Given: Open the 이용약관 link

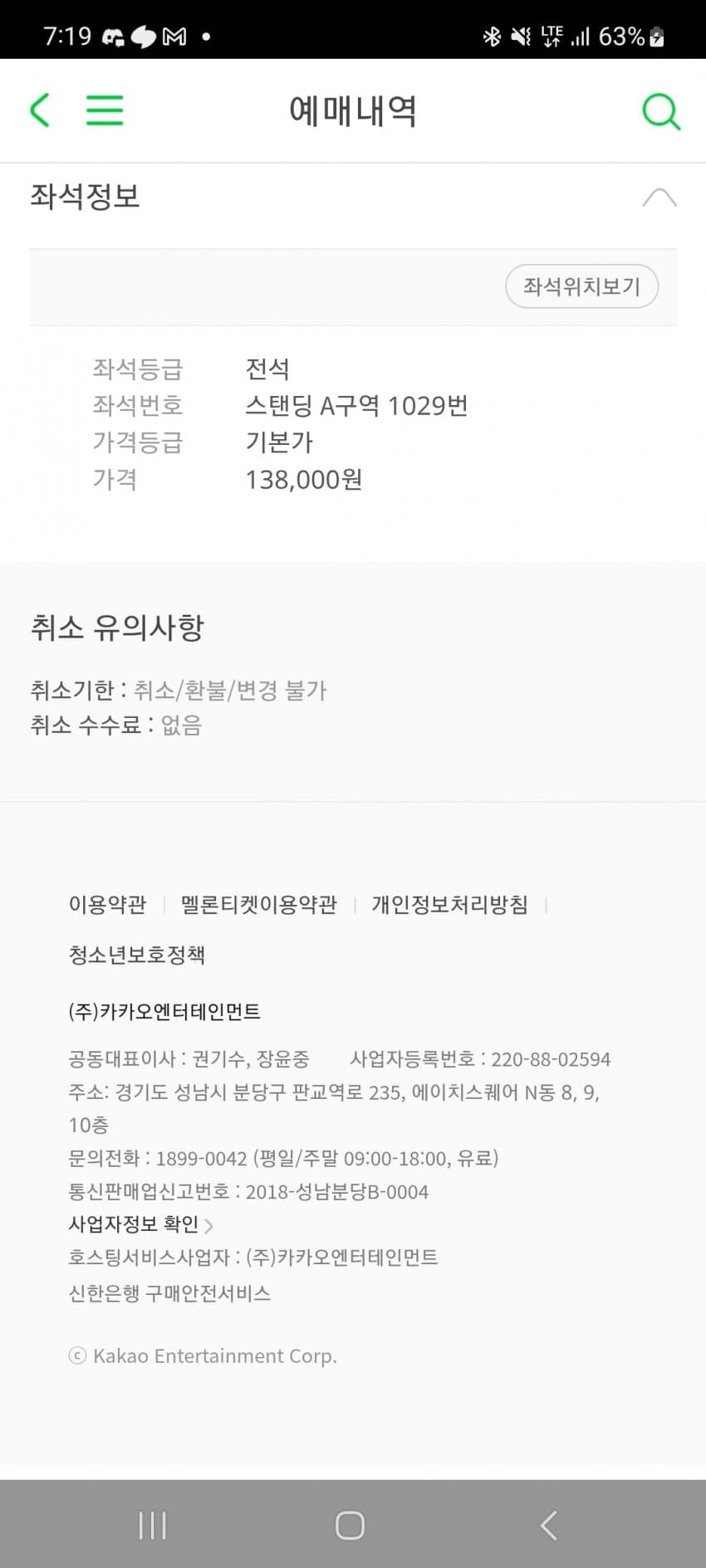Looking at the screenshot, I should click(x=107, y=904).
